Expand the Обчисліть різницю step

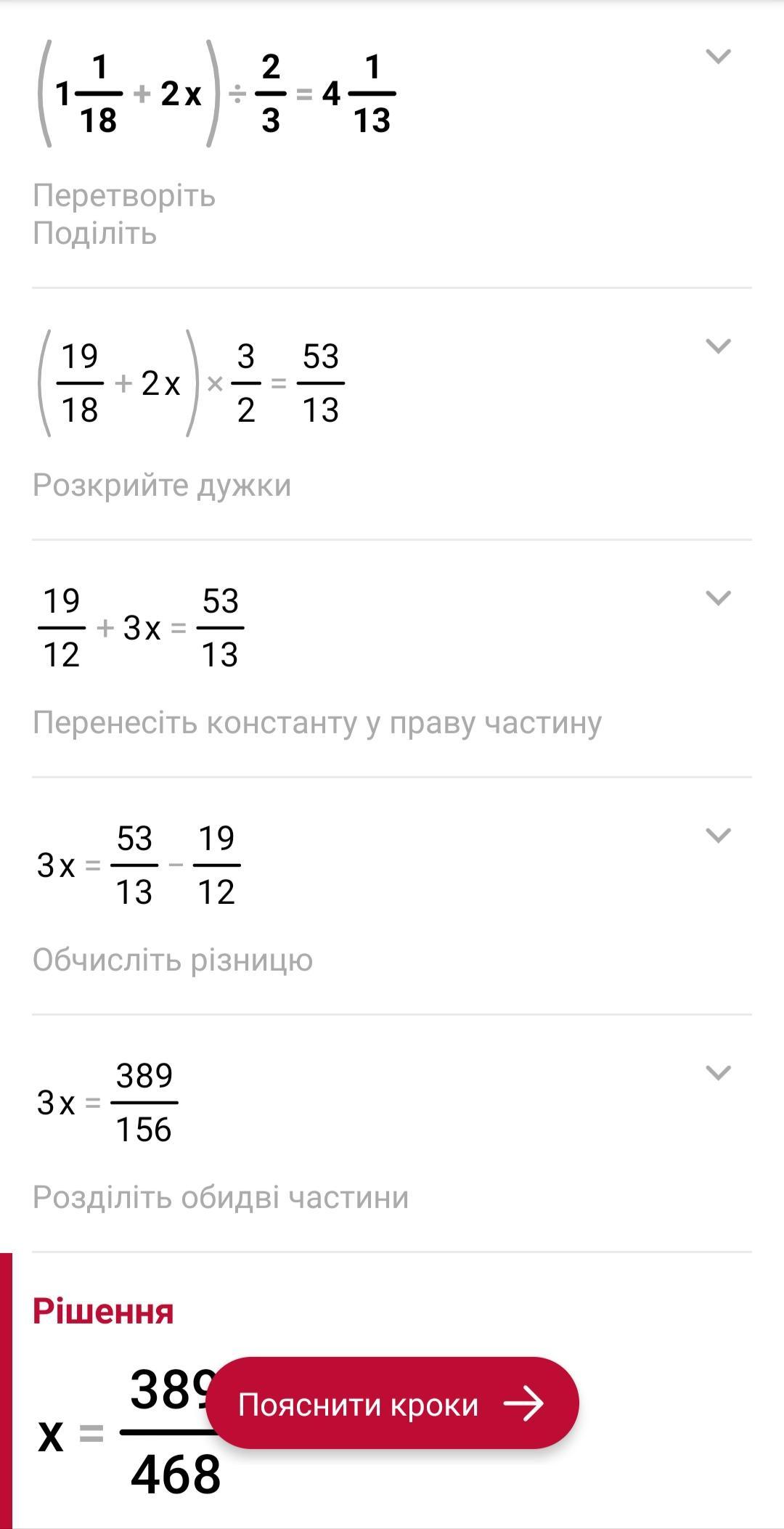pos(718,836)
